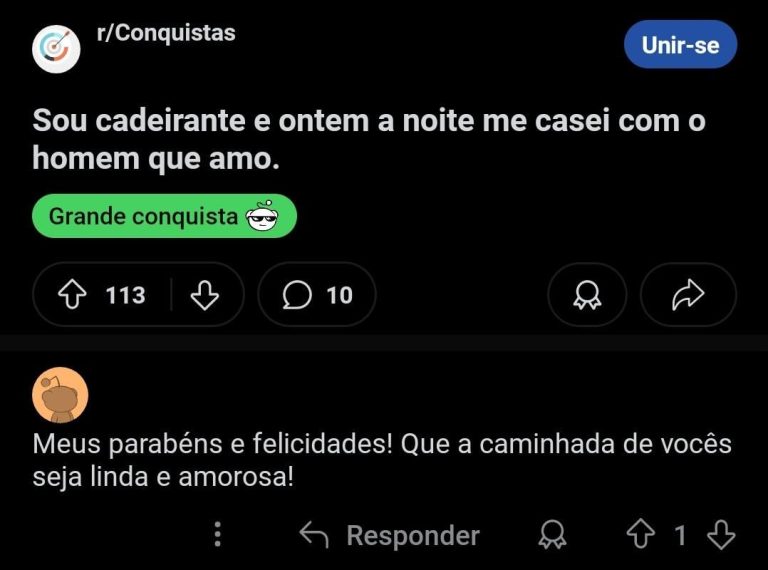768x570 pixels.
Task: Select the Grande conquista flair chip
Action: (164, 216)
